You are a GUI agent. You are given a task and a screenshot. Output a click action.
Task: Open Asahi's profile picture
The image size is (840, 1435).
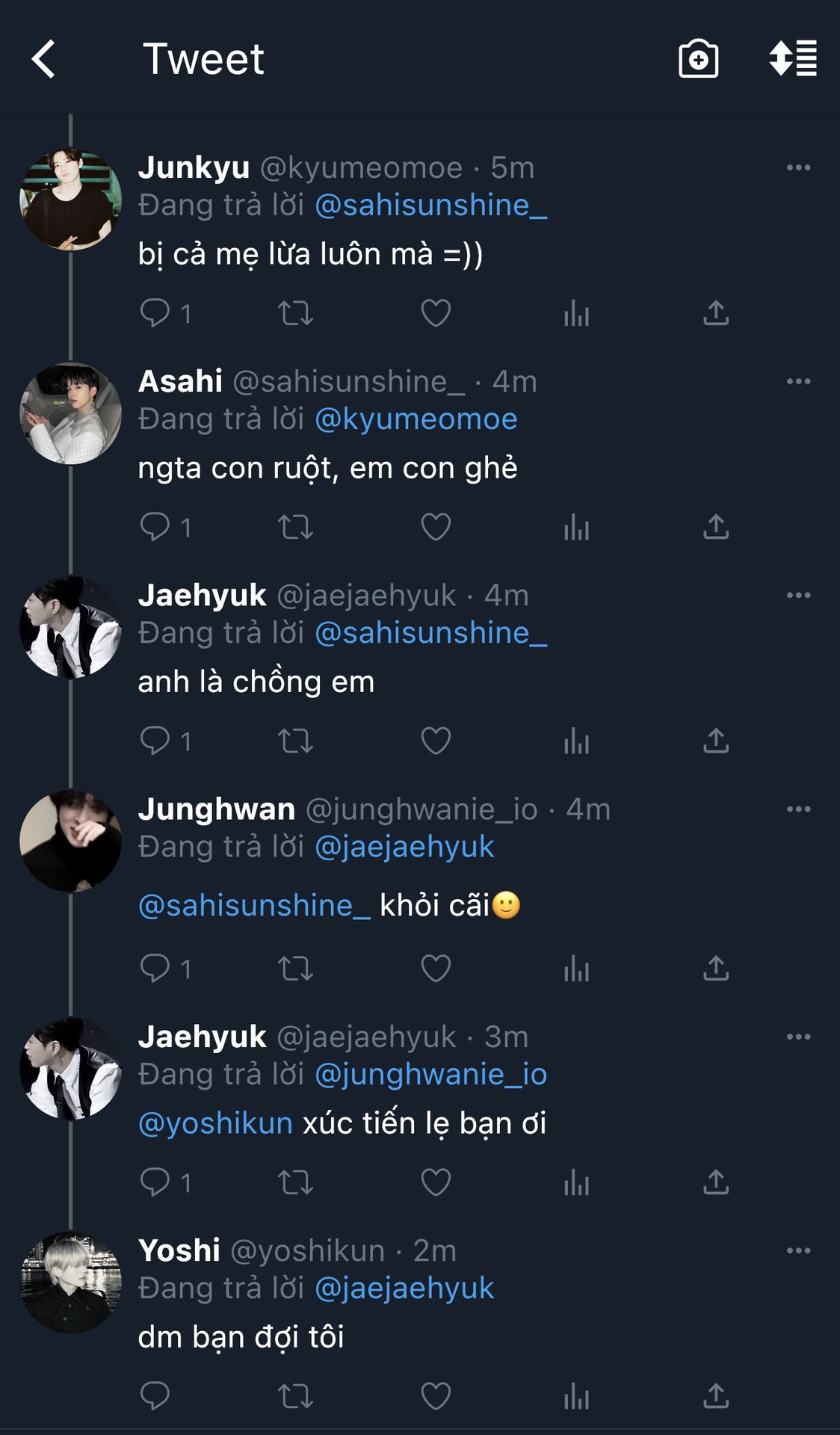[x=70, y=413]
